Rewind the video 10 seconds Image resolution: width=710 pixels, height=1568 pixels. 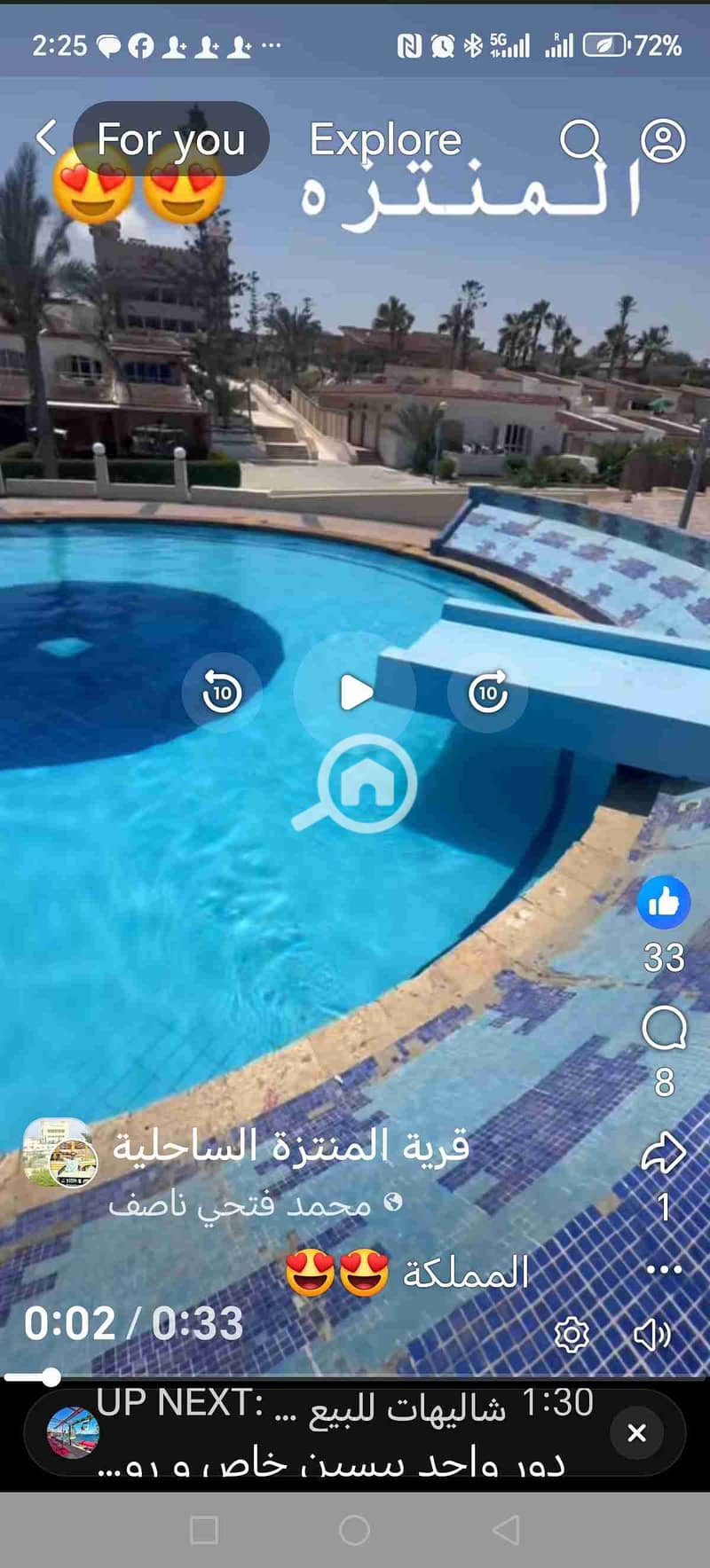[x=221, y=693]
